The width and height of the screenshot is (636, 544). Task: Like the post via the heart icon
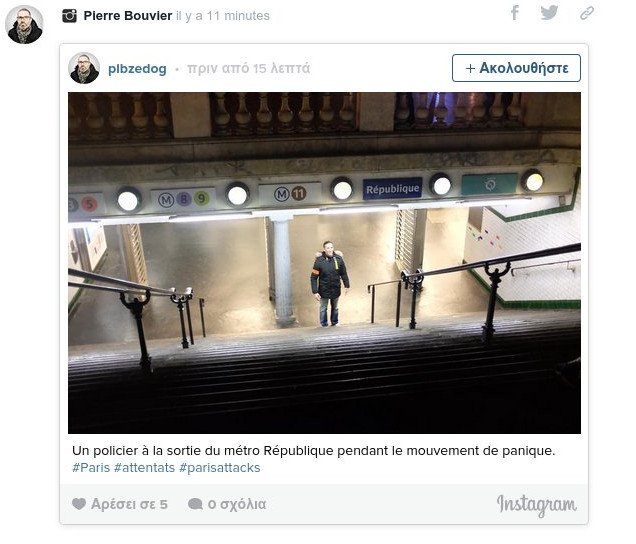pyautogui.click(x=79, y=504)
